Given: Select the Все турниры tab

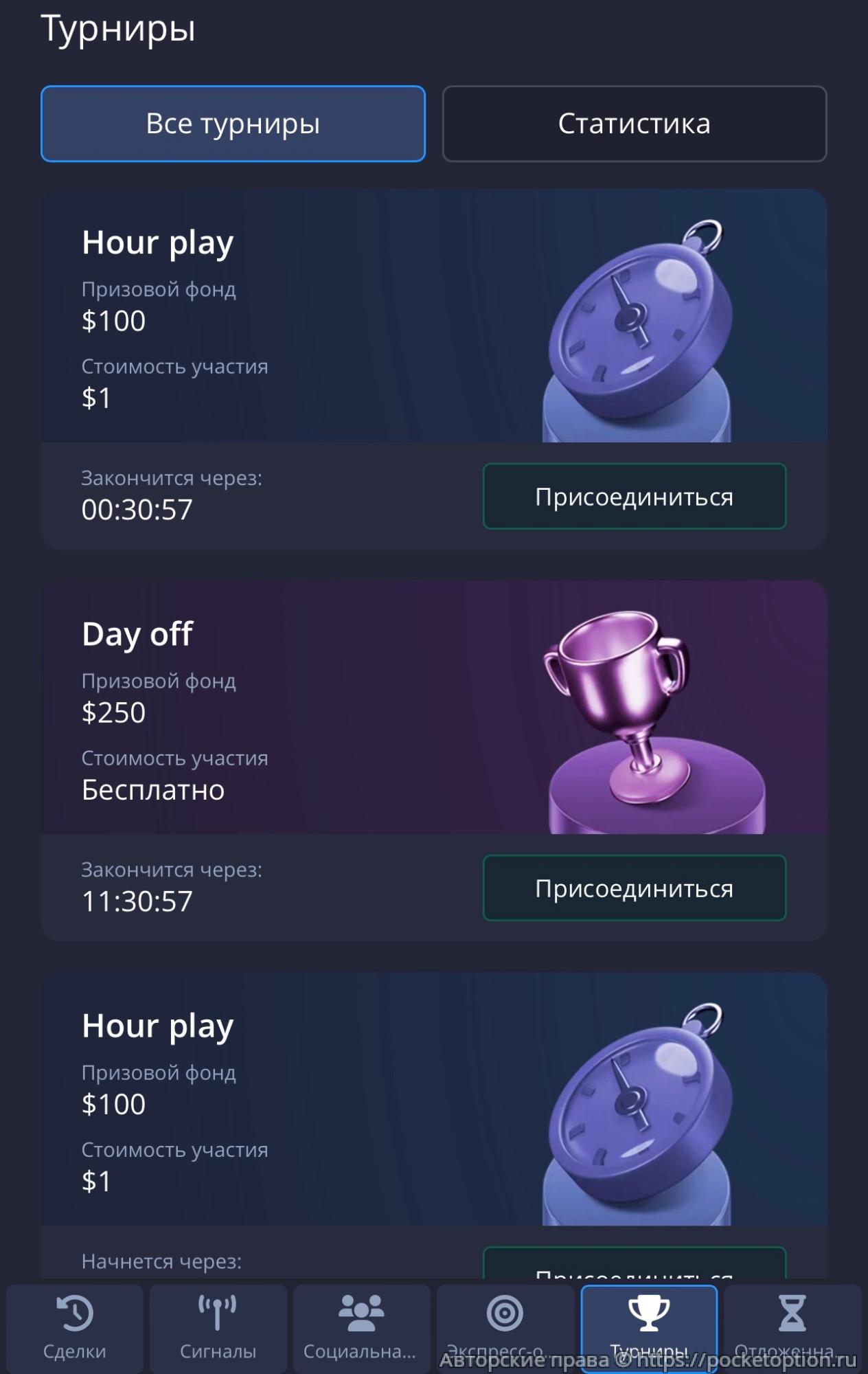Looking at the screenshot, I should [x=233, y=124].
